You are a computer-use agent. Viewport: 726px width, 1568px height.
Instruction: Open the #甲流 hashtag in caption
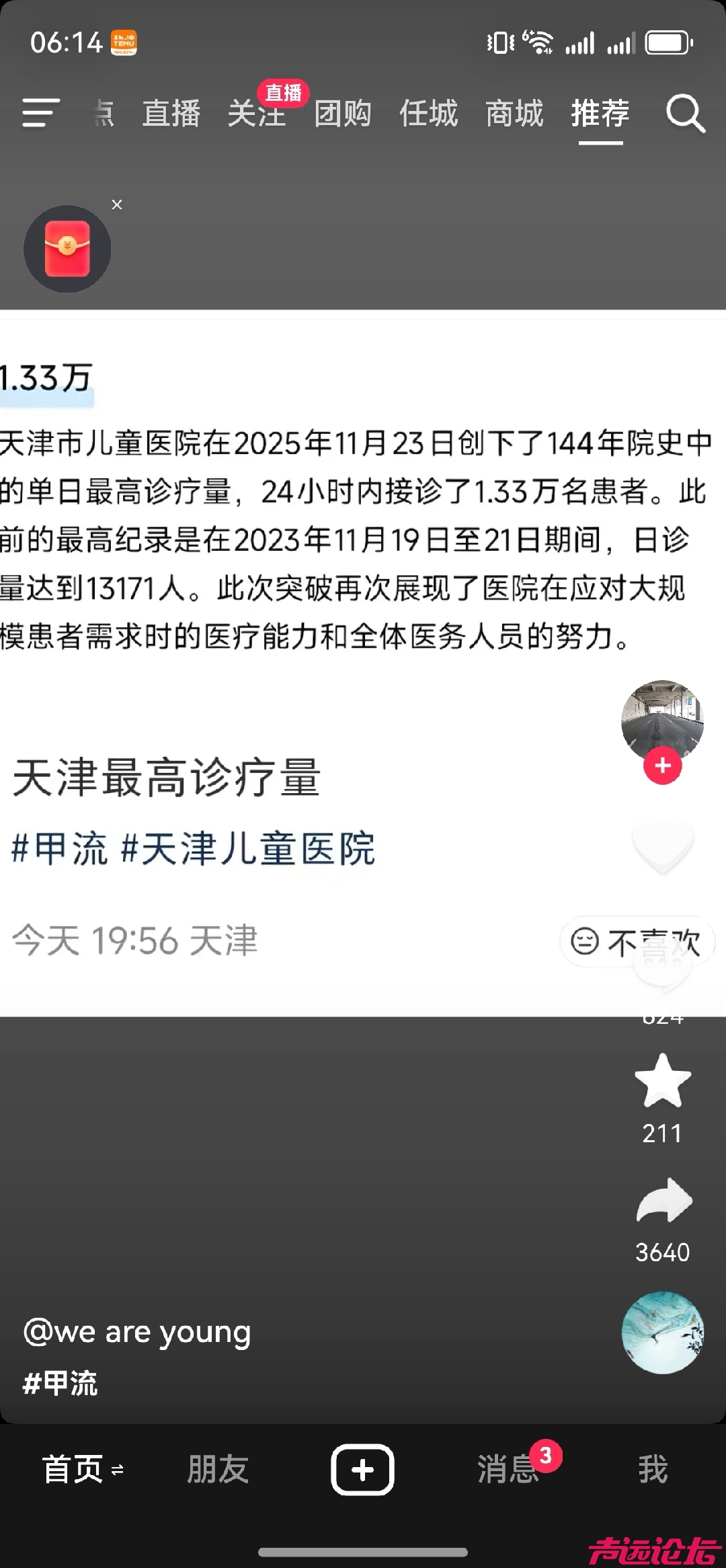click(x=61, y=1384)
